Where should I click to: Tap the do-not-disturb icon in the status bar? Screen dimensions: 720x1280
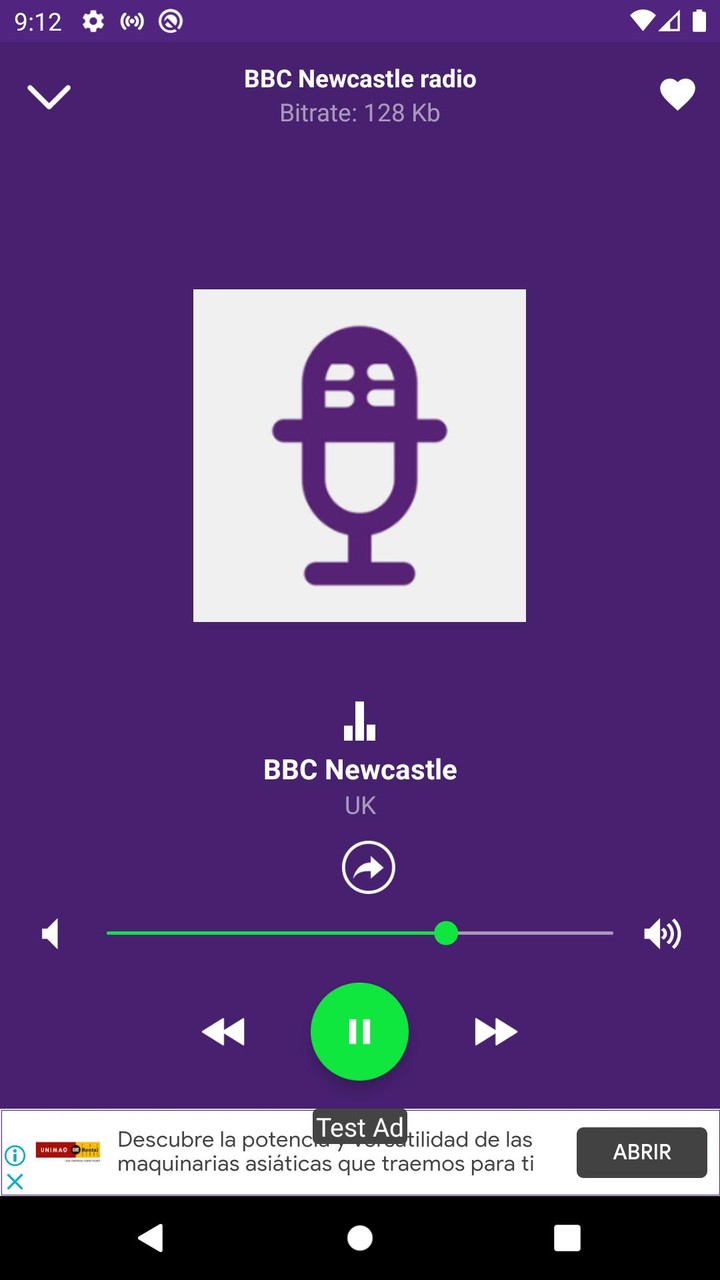[x=171, y=21]
